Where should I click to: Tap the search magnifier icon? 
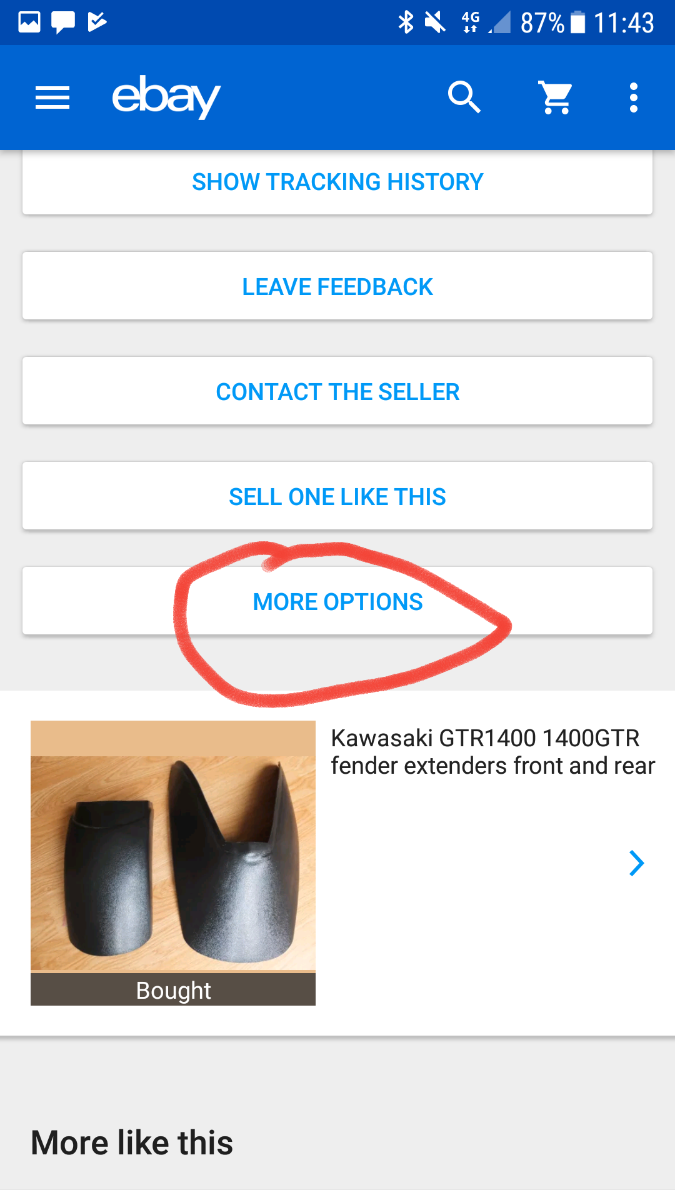(x=464, y=97)
